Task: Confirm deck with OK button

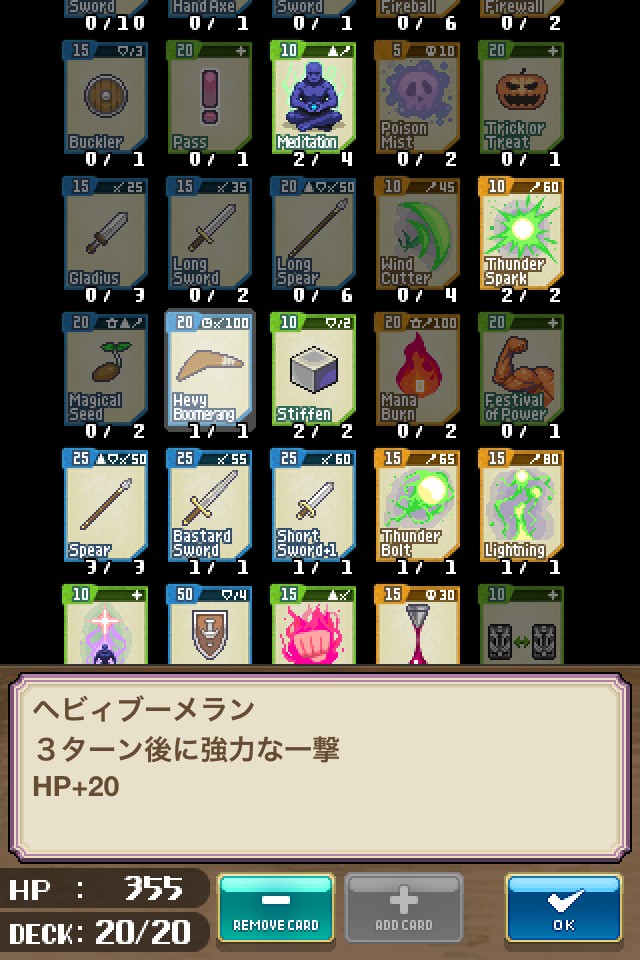Action: 563,908
